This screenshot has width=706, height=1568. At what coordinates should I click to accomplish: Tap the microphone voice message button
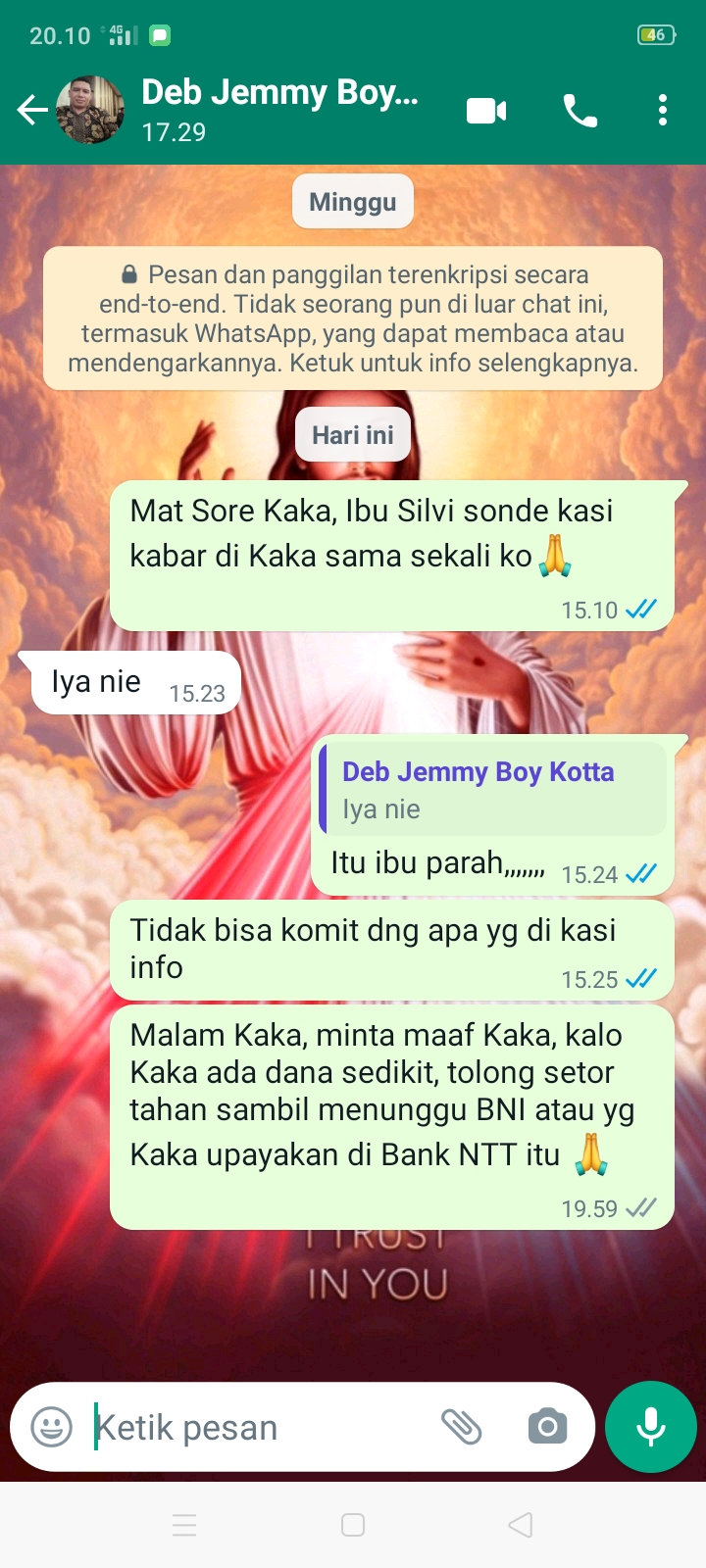651,1427
